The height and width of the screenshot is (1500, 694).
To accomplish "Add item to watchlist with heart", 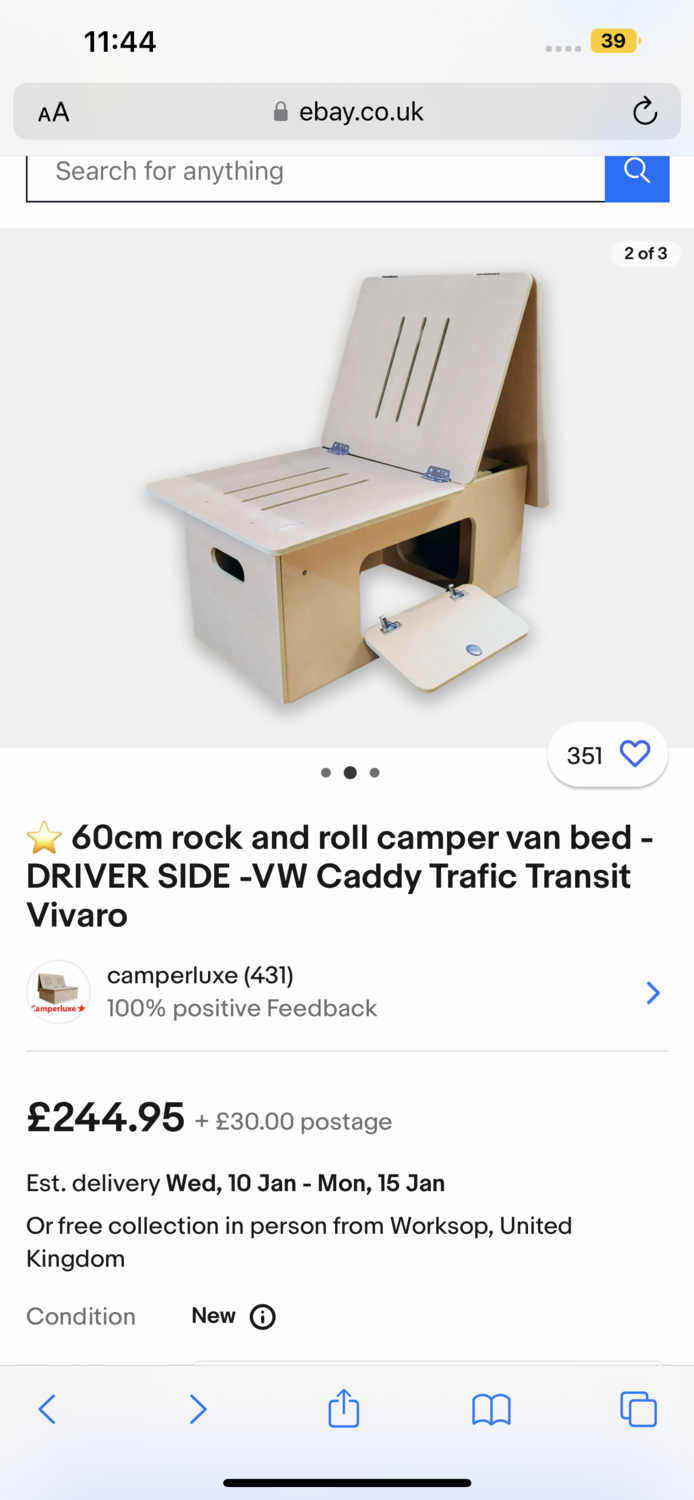I will coord(635,754).
